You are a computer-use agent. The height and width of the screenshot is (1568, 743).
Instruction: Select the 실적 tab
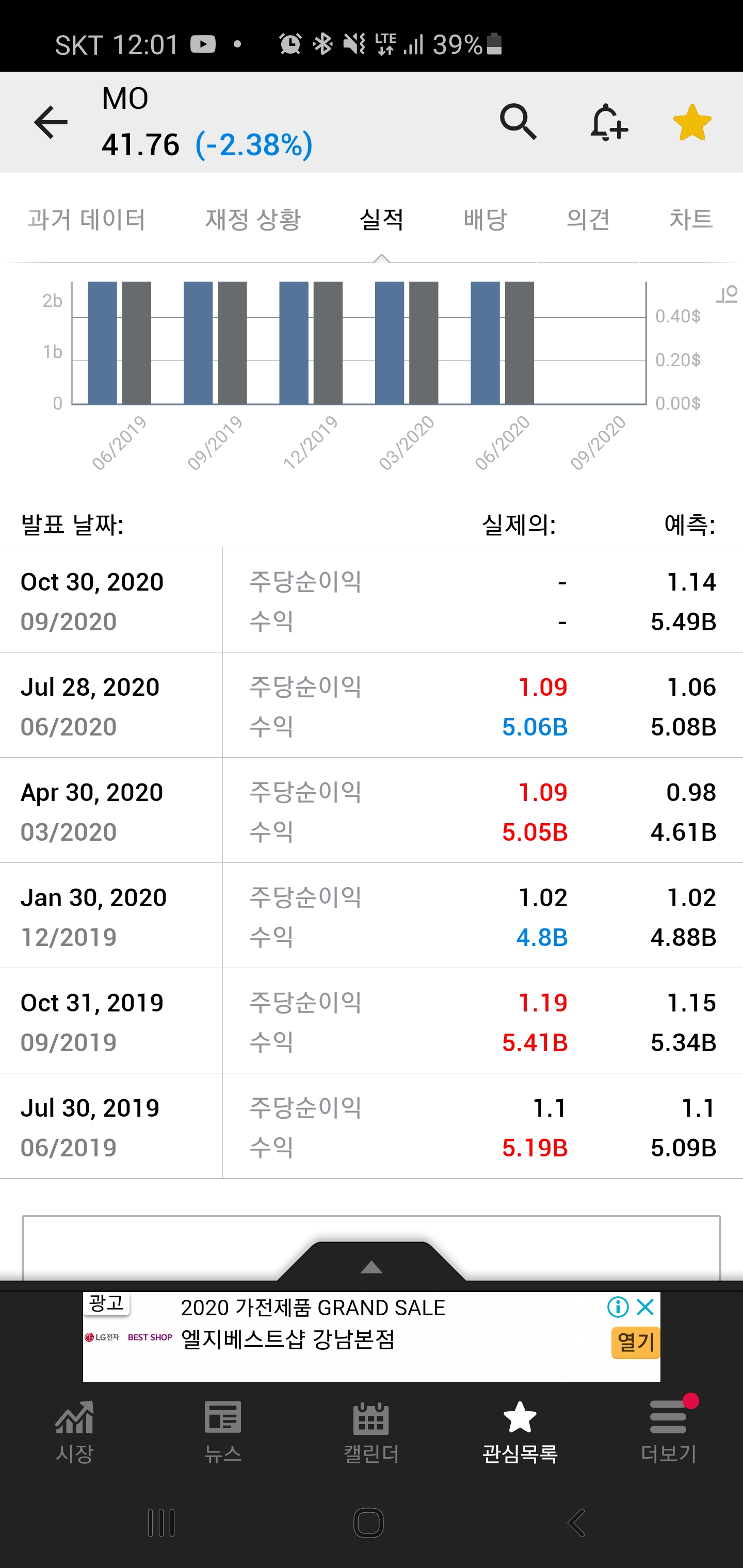pos(382,219)
